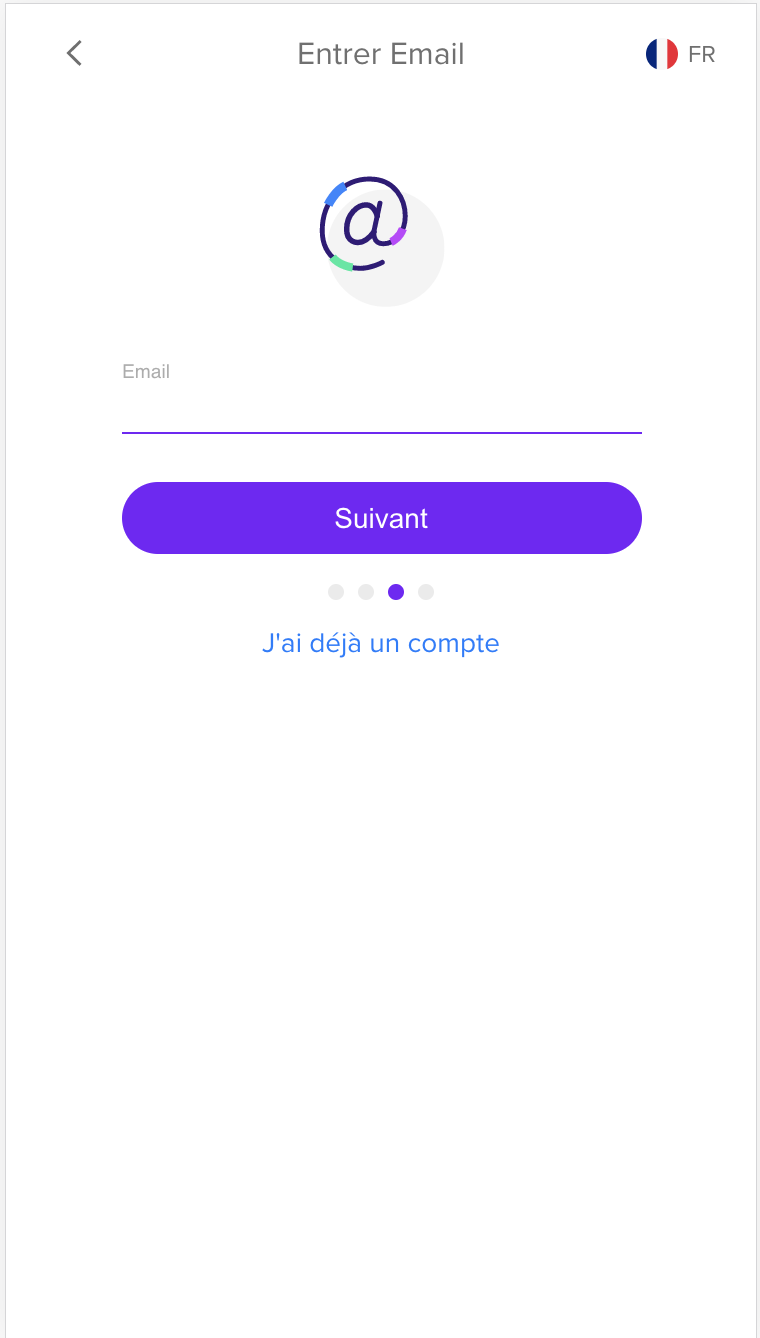
Task: Open the "J'ai déjà un compte" link
Action: 380,643
